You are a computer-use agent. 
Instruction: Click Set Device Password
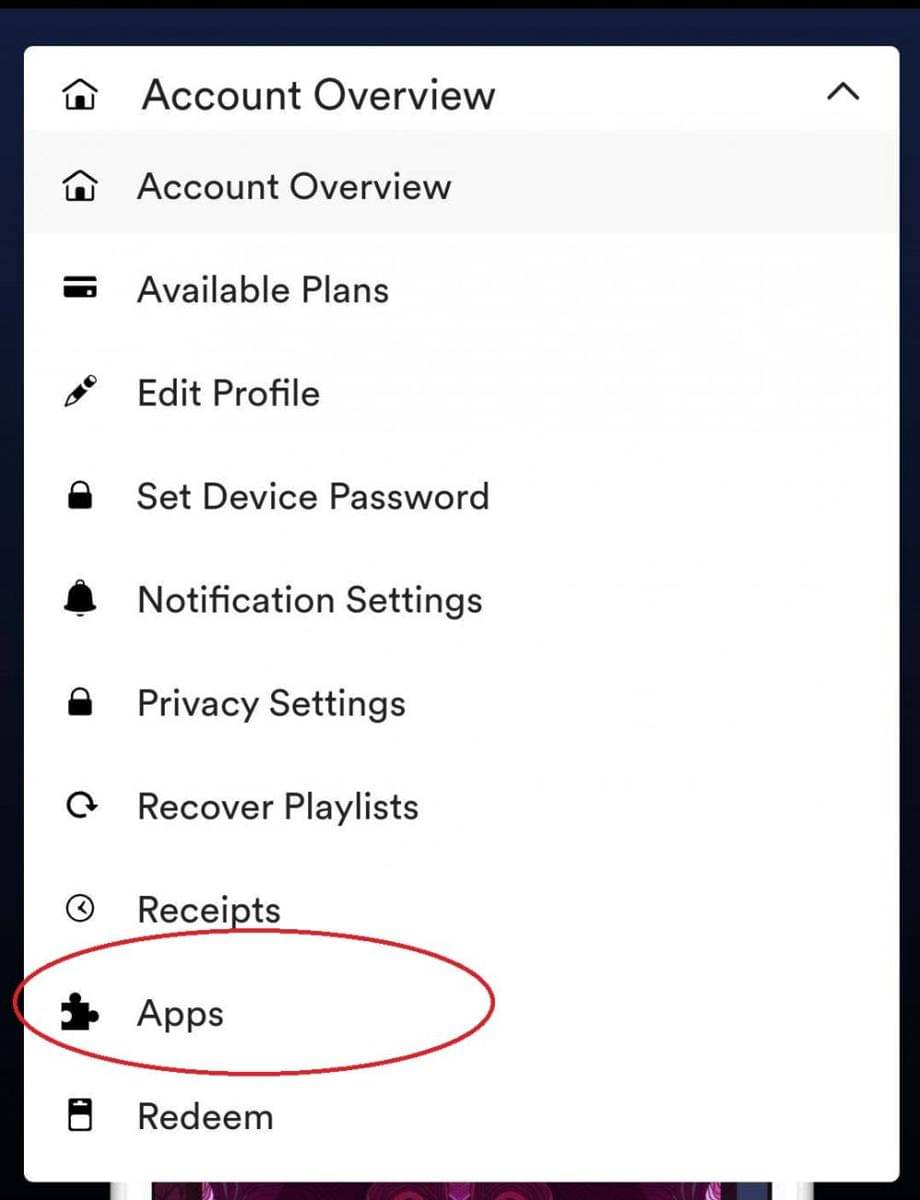point(313,495)
